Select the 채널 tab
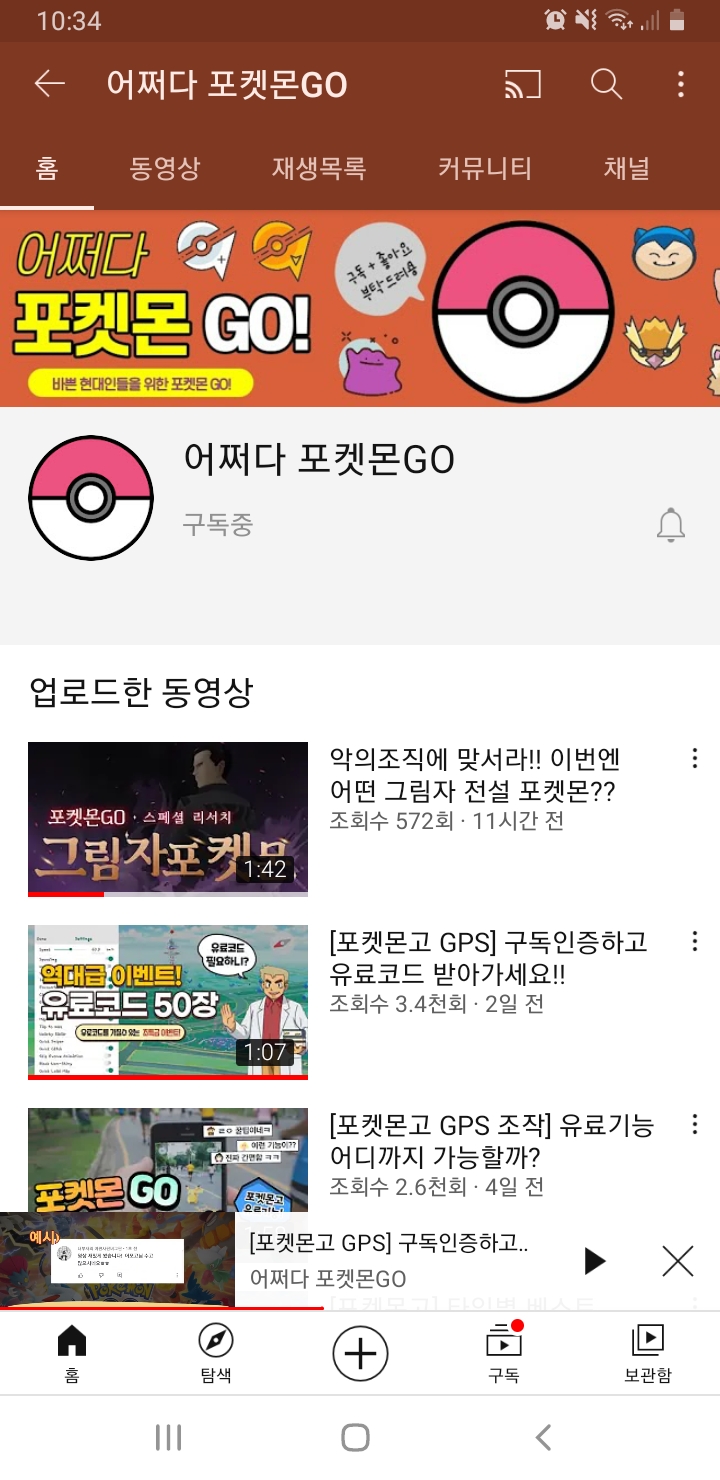The height and width of the screenshot is (1480, 720). [x=627, y=168]
